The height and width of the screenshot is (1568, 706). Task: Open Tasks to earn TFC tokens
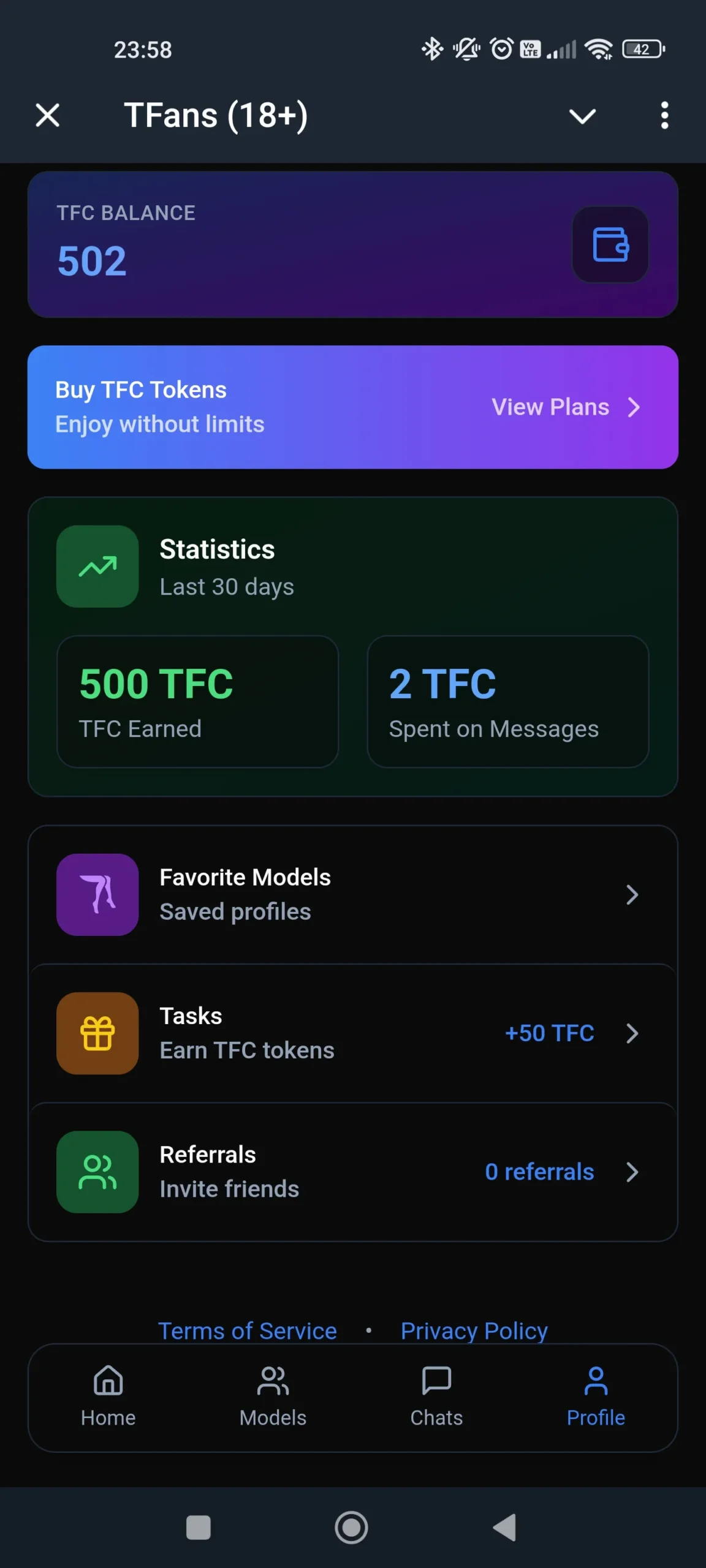[353, 1033]
